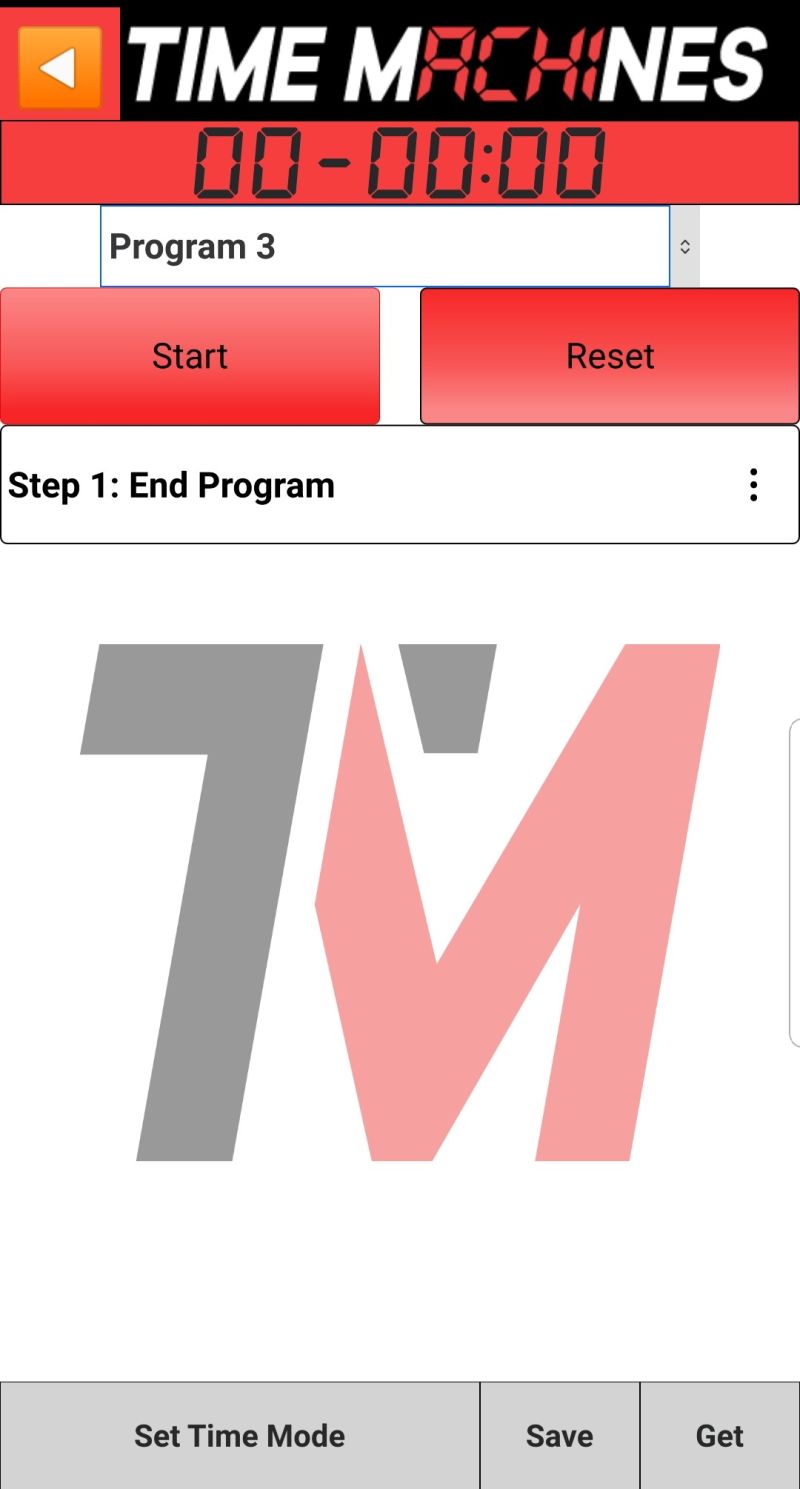800x1489 pixels.
Task: Select Set Time Mode
Action: click(x=240, y=1436)
